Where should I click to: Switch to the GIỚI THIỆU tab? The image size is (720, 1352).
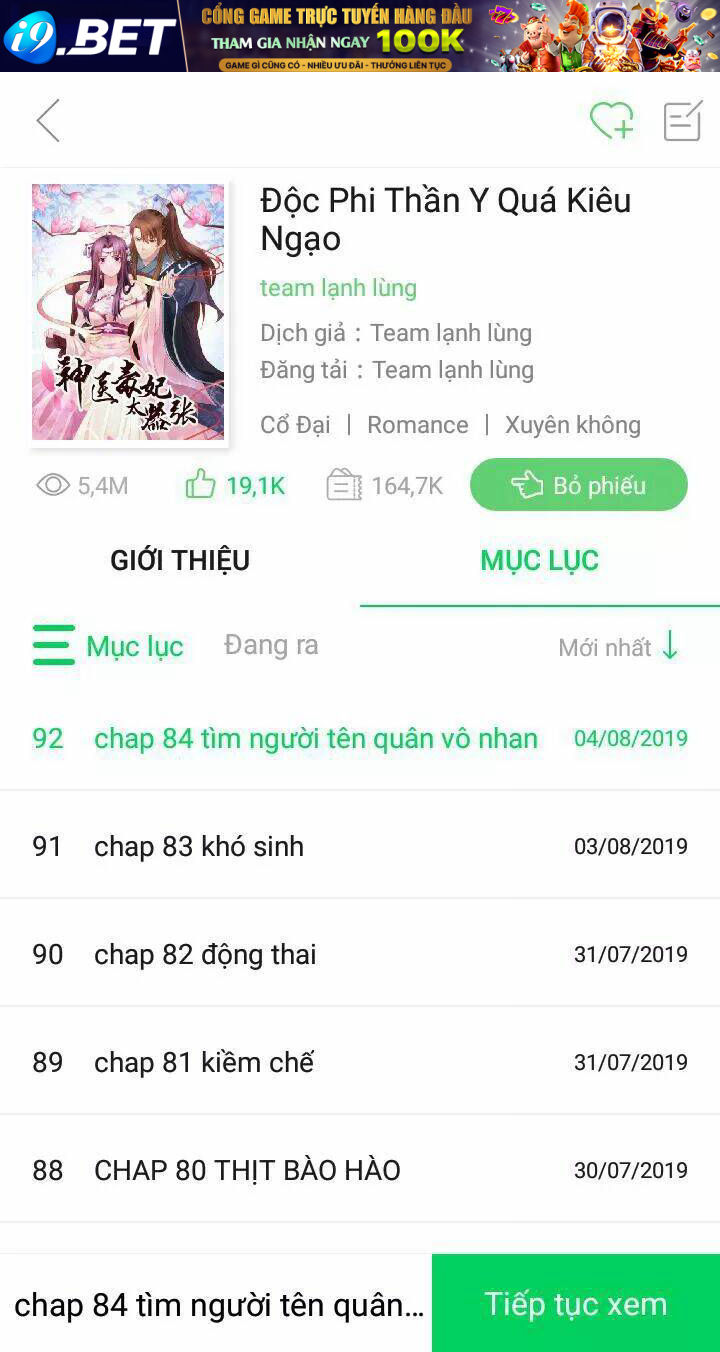tap(180, 560)
